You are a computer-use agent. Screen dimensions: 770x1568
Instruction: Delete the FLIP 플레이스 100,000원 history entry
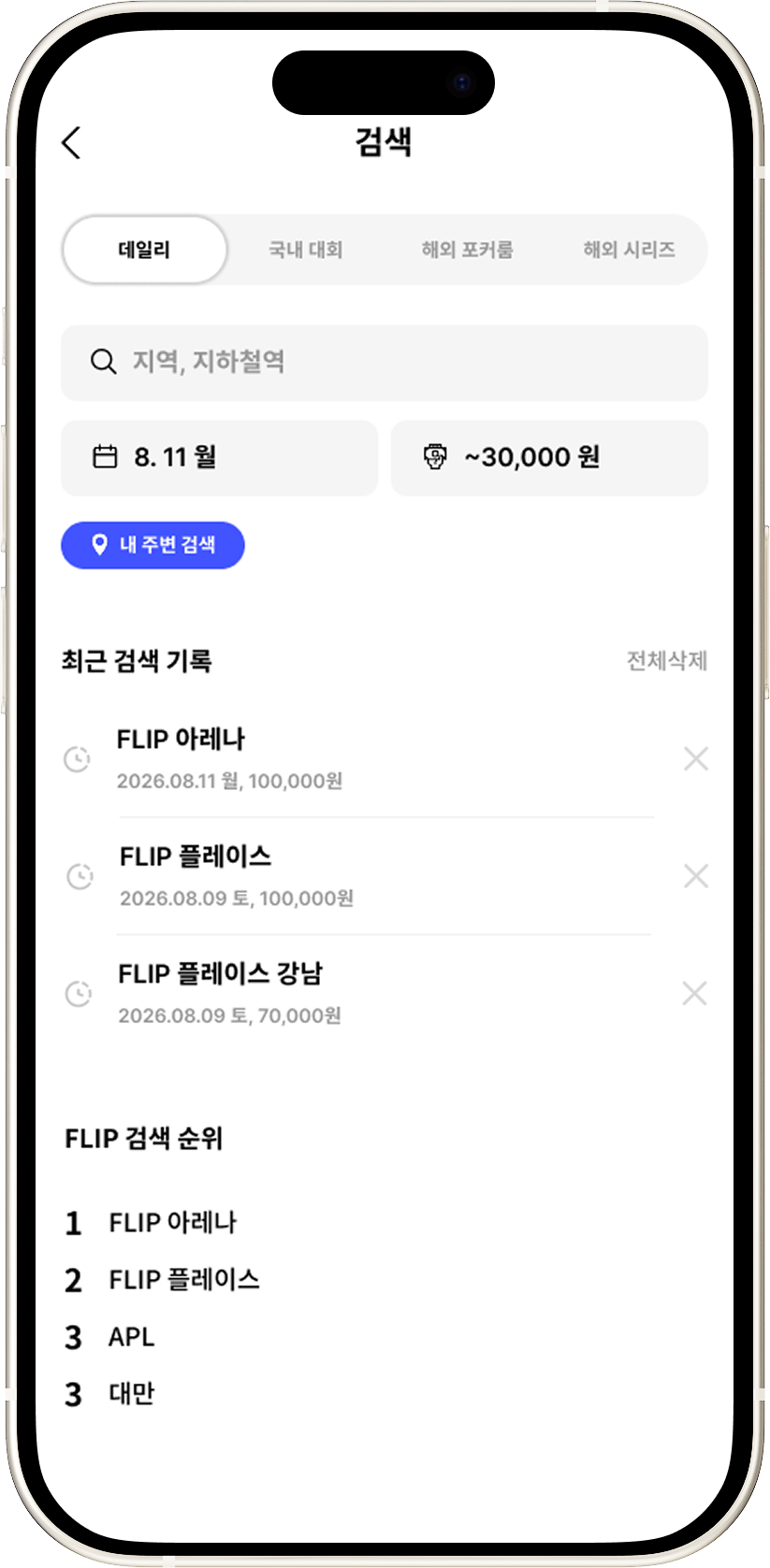pyautogui.click(x=695, y=876)
